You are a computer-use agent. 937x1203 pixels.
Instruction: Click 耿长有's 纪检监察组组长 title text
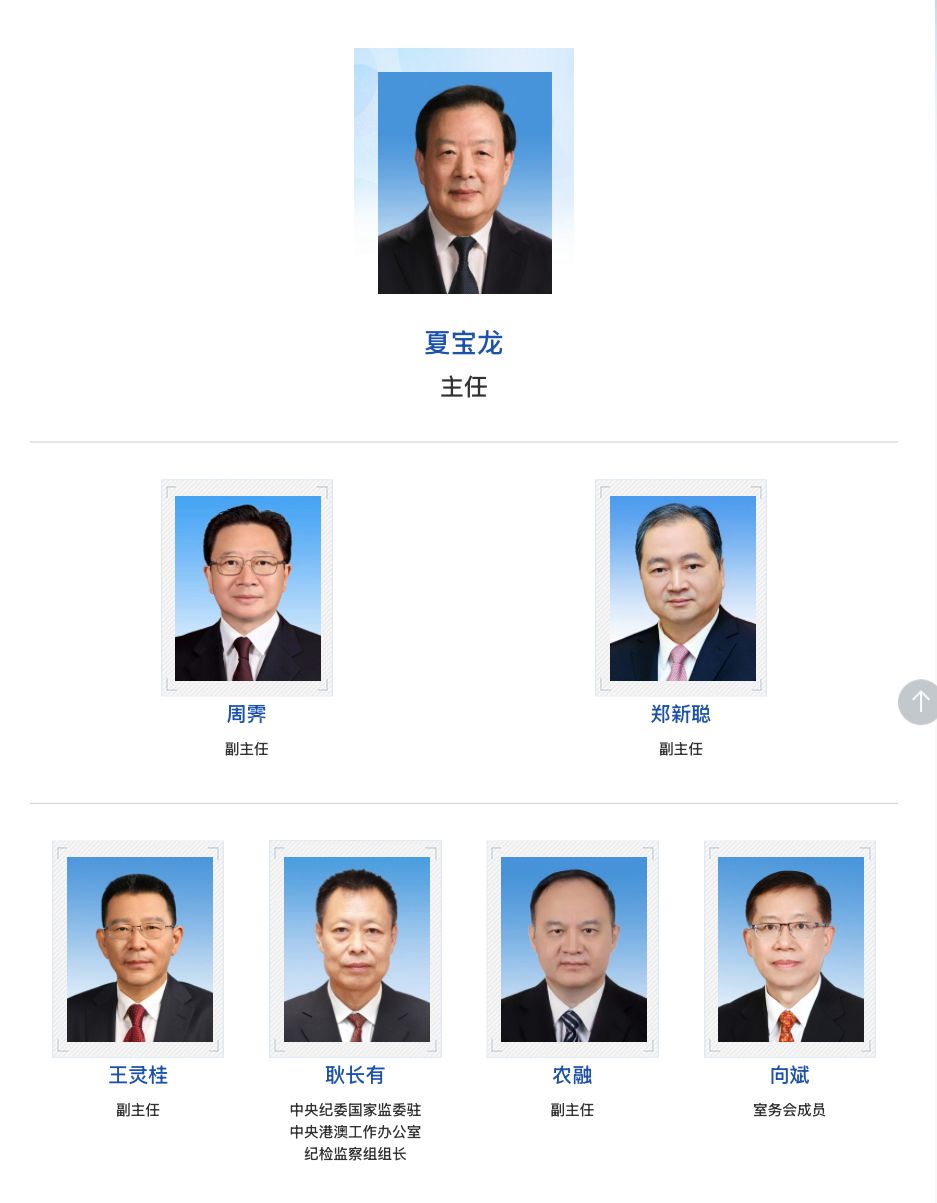(355, 1153)
